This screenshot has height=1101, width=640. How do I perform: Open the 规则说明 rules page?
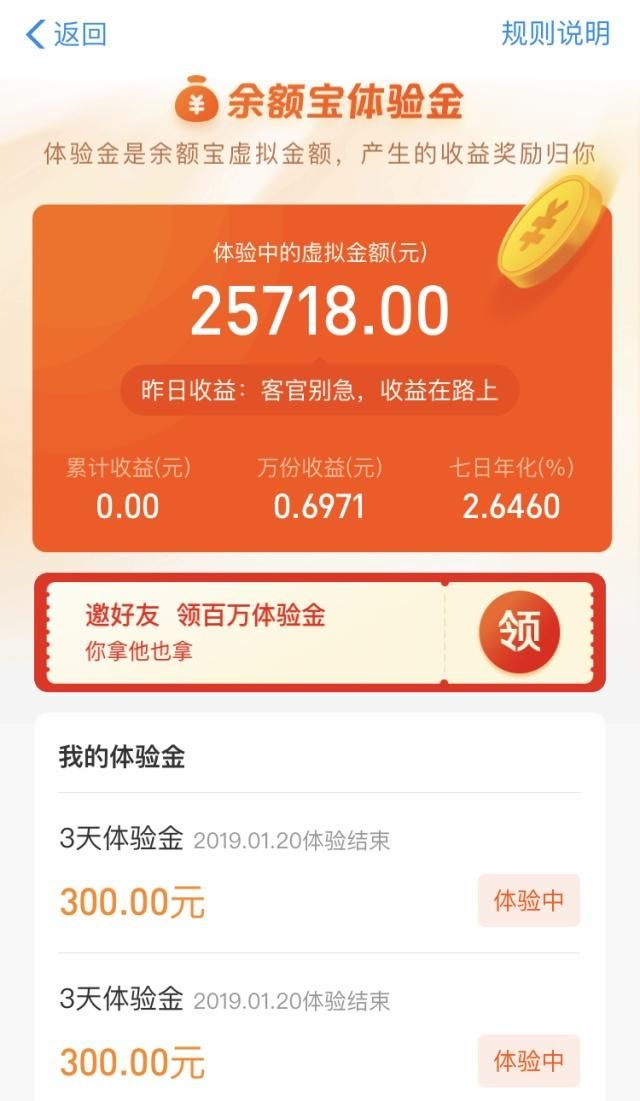[x=555, y=34]
